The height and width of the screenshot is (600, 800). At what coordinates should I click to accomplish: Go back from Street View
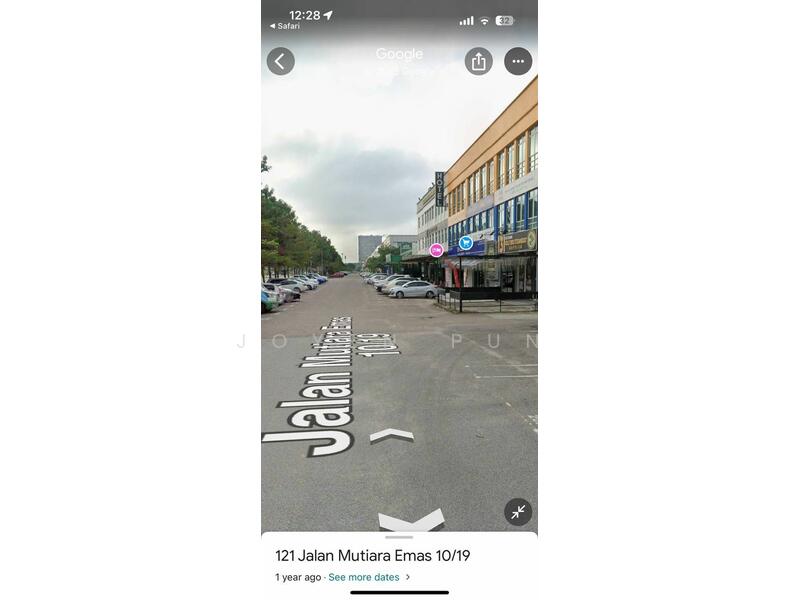280,61
